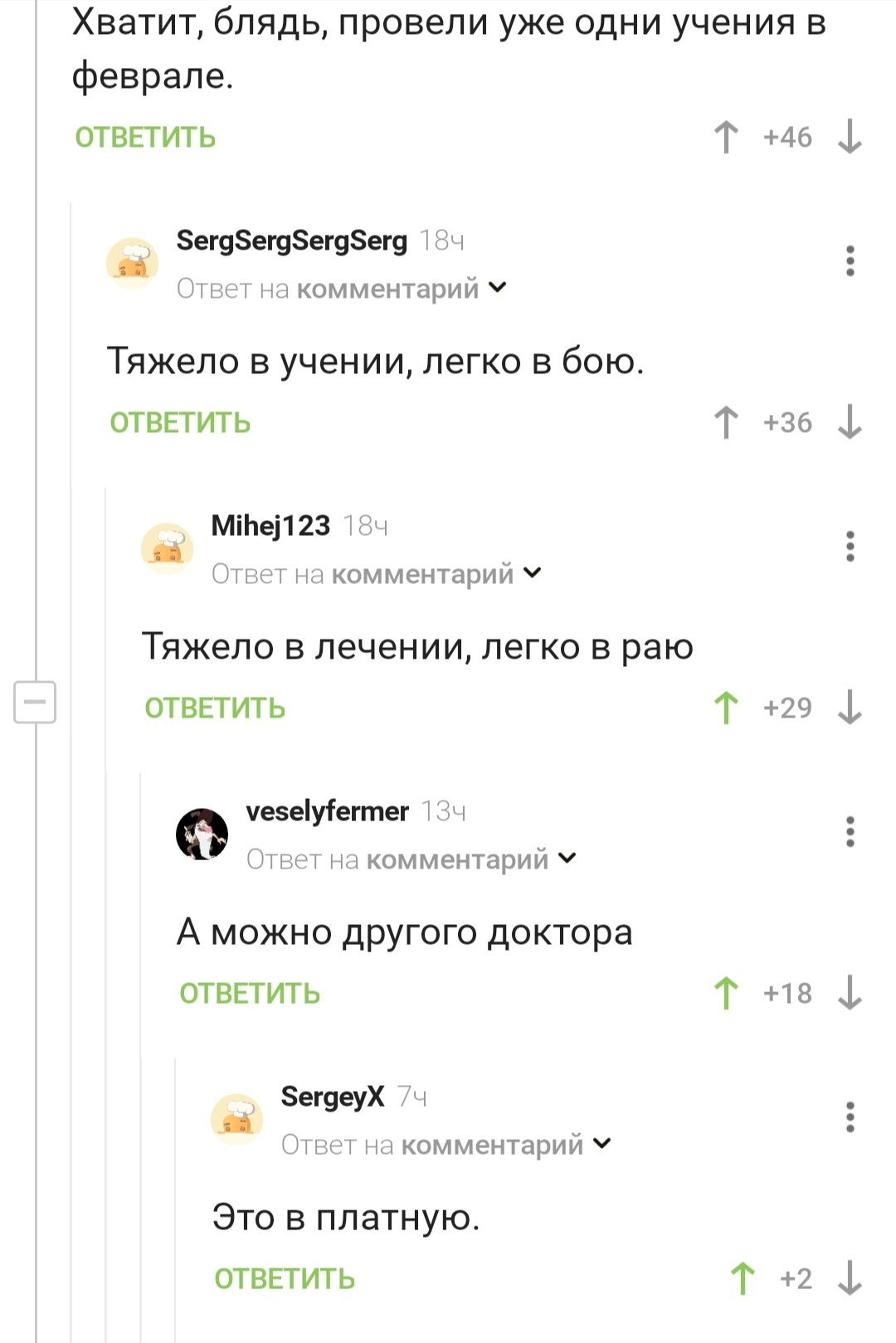The height and width of the screenshot is (1343, 896).
Task: Downvote SergSergSergSerg's comment
Action: point(850,422)
